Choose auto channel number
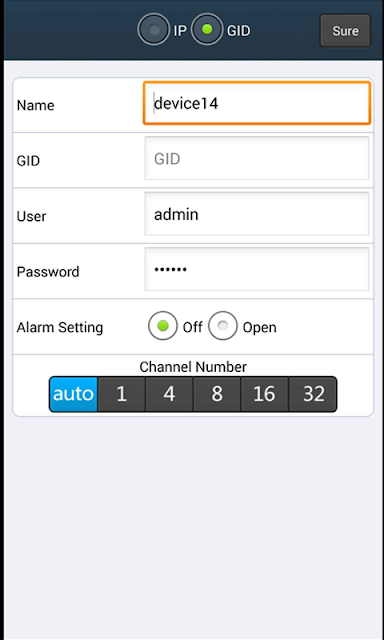Screen dimensions: 384x640 pos(73,394)
